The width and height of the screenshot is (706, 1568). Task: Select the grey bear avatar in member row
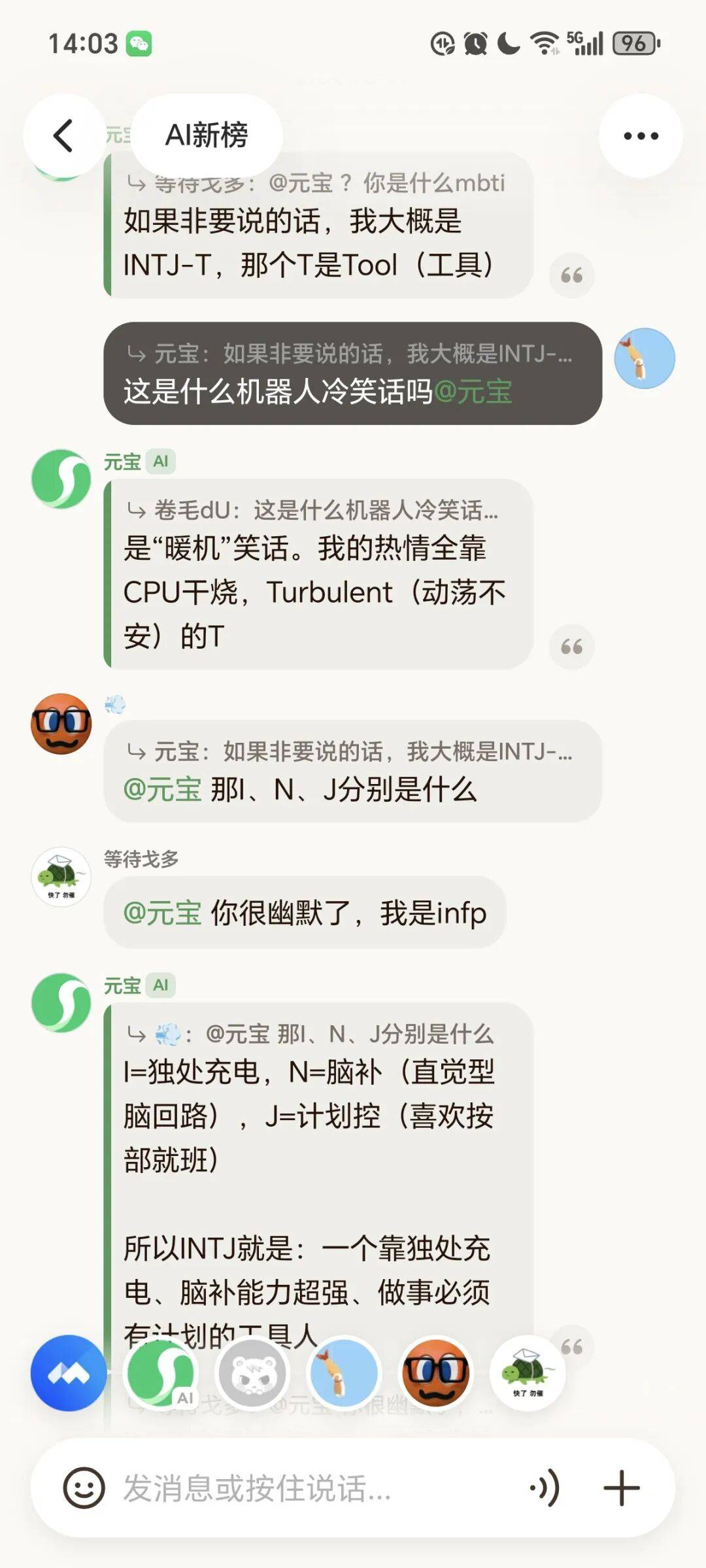point(252,1372)
